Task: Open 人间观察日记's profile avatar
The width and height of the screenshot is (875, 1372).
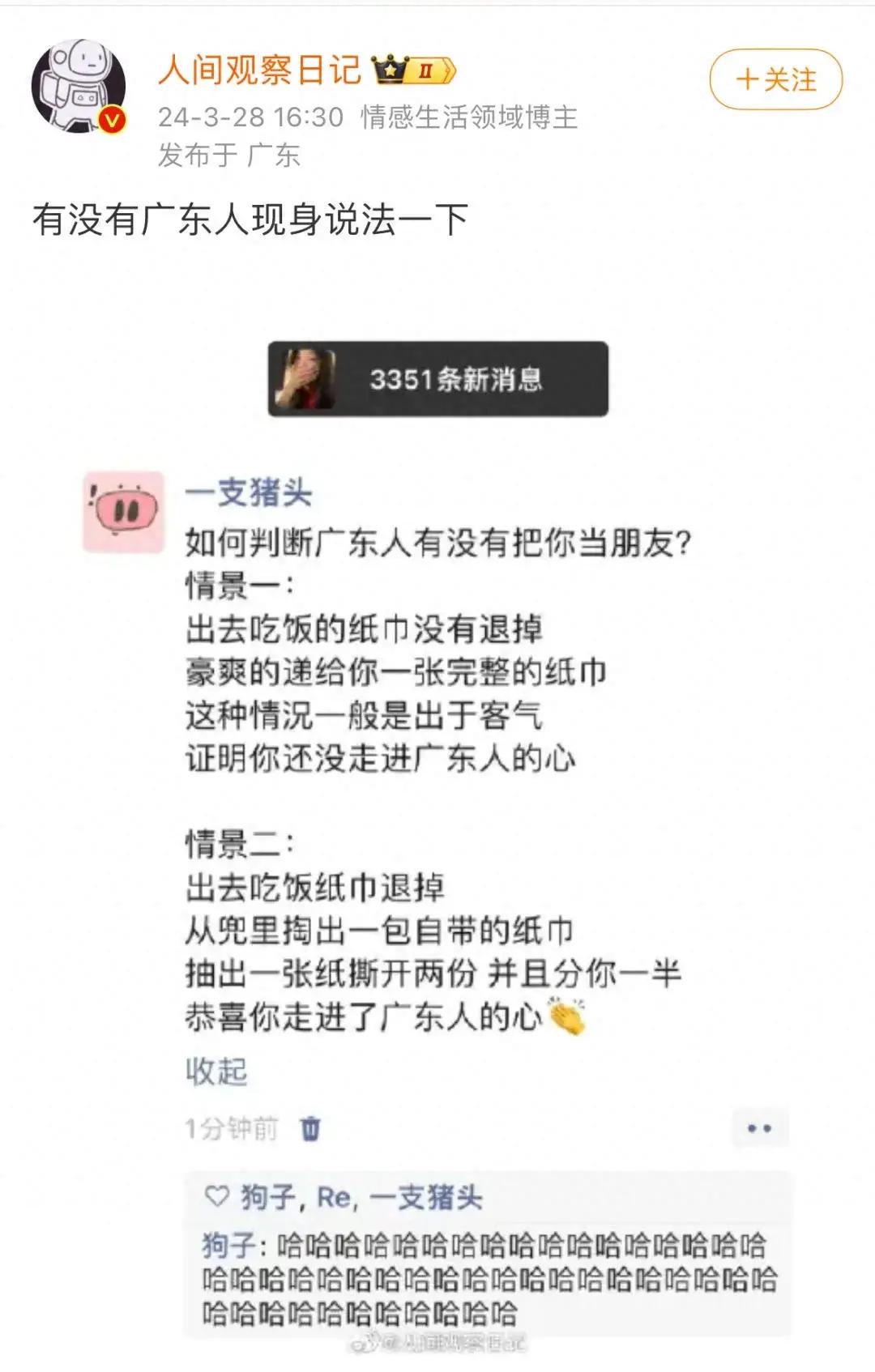Action: click(79, 86)
